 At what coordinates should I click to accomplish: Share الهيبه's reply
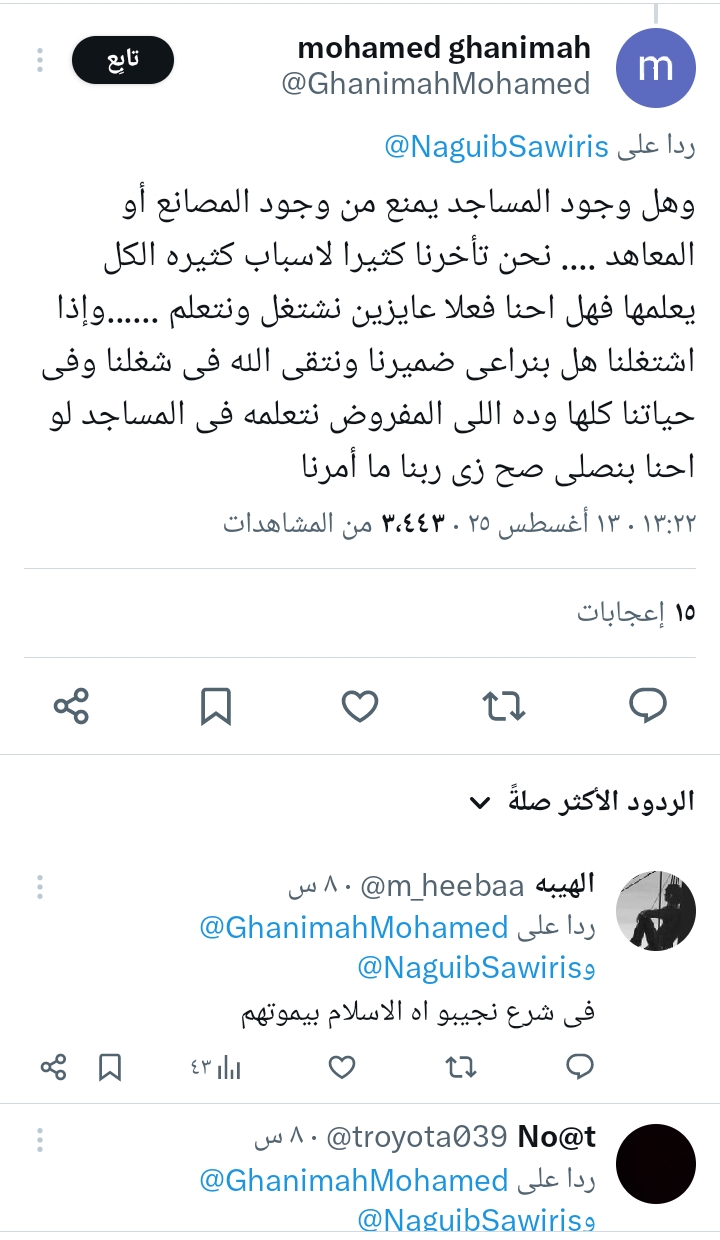click(53, 1068)
